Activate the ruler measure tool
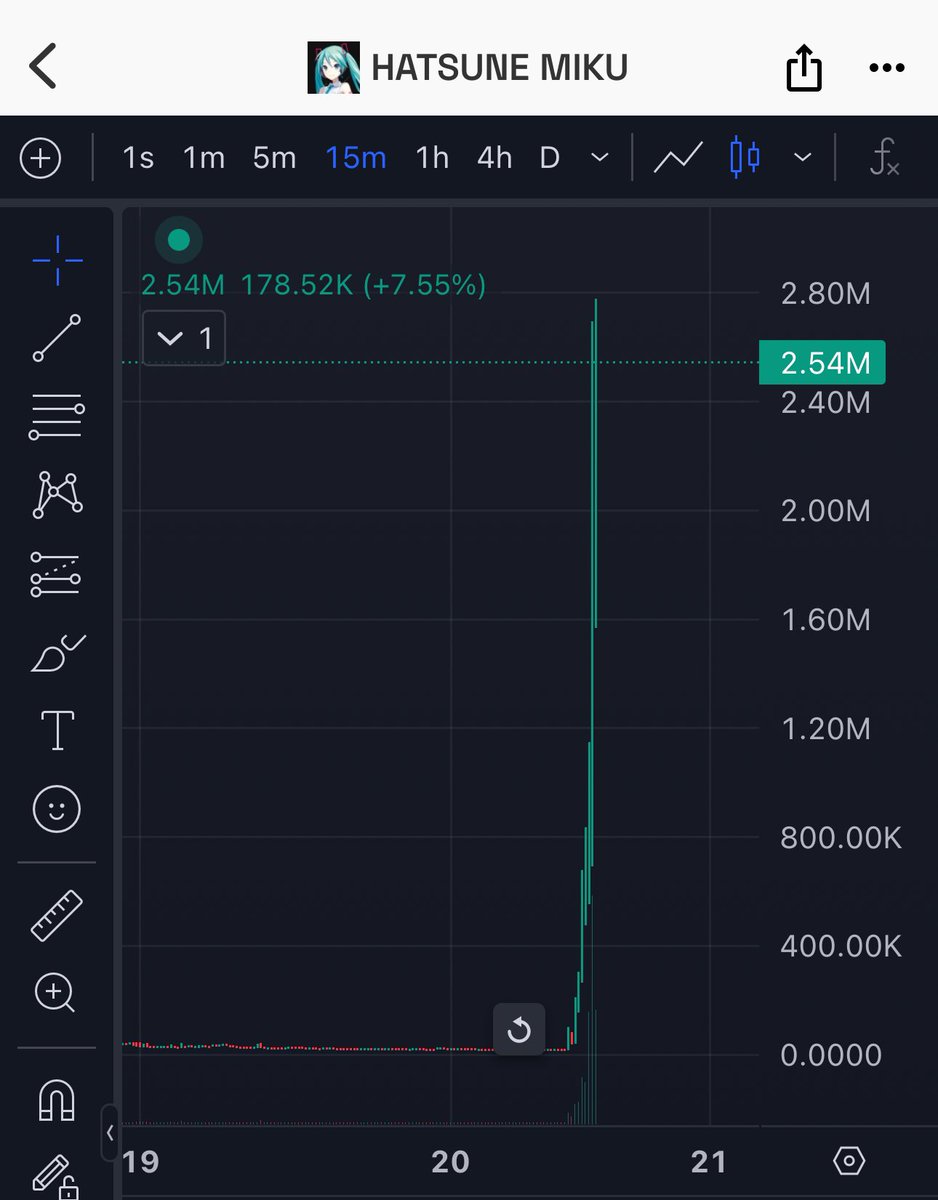The width and height of the screenshot is (938, 1200). coord(57,915)
